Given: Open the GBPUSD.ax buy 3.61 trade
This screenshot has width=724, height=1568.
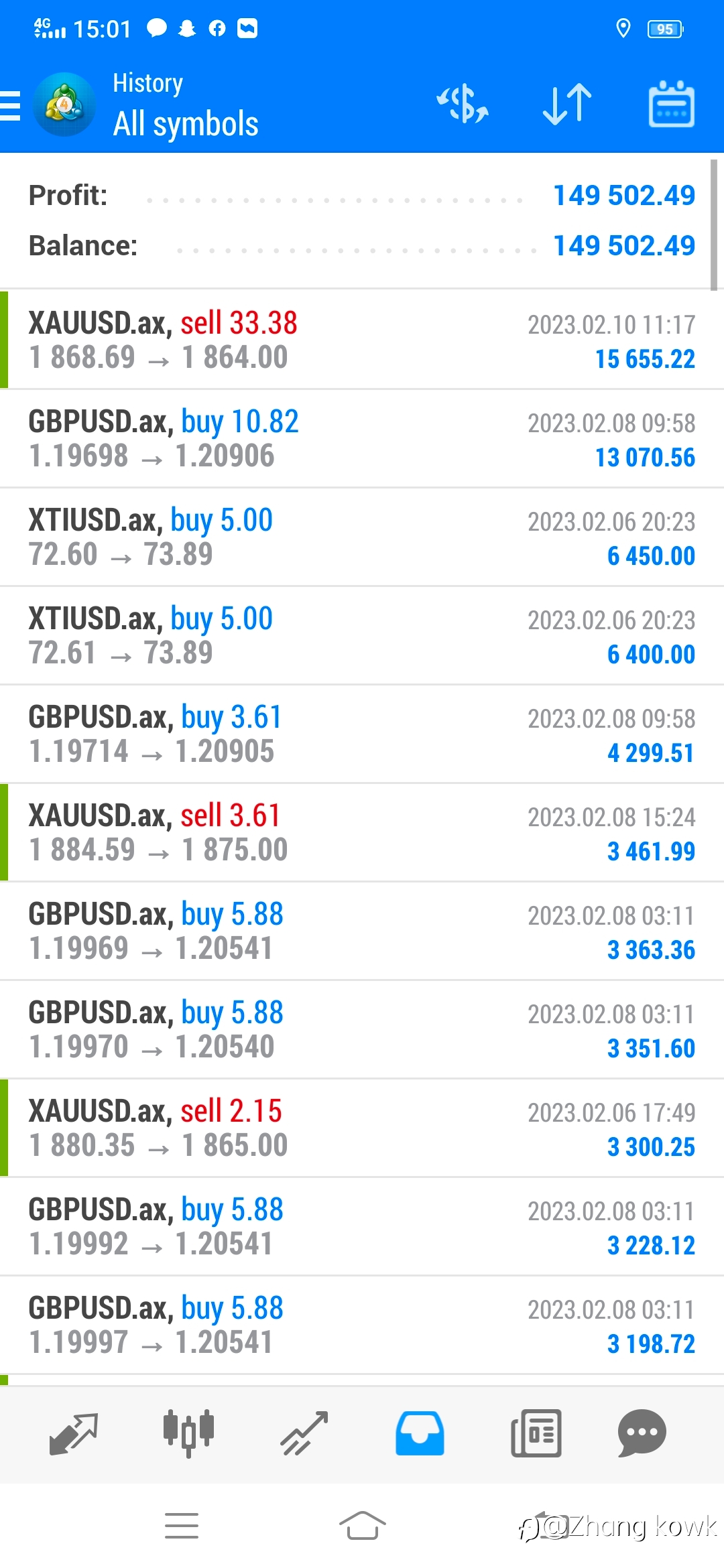Looking at the screenshot, I should 362,734.
